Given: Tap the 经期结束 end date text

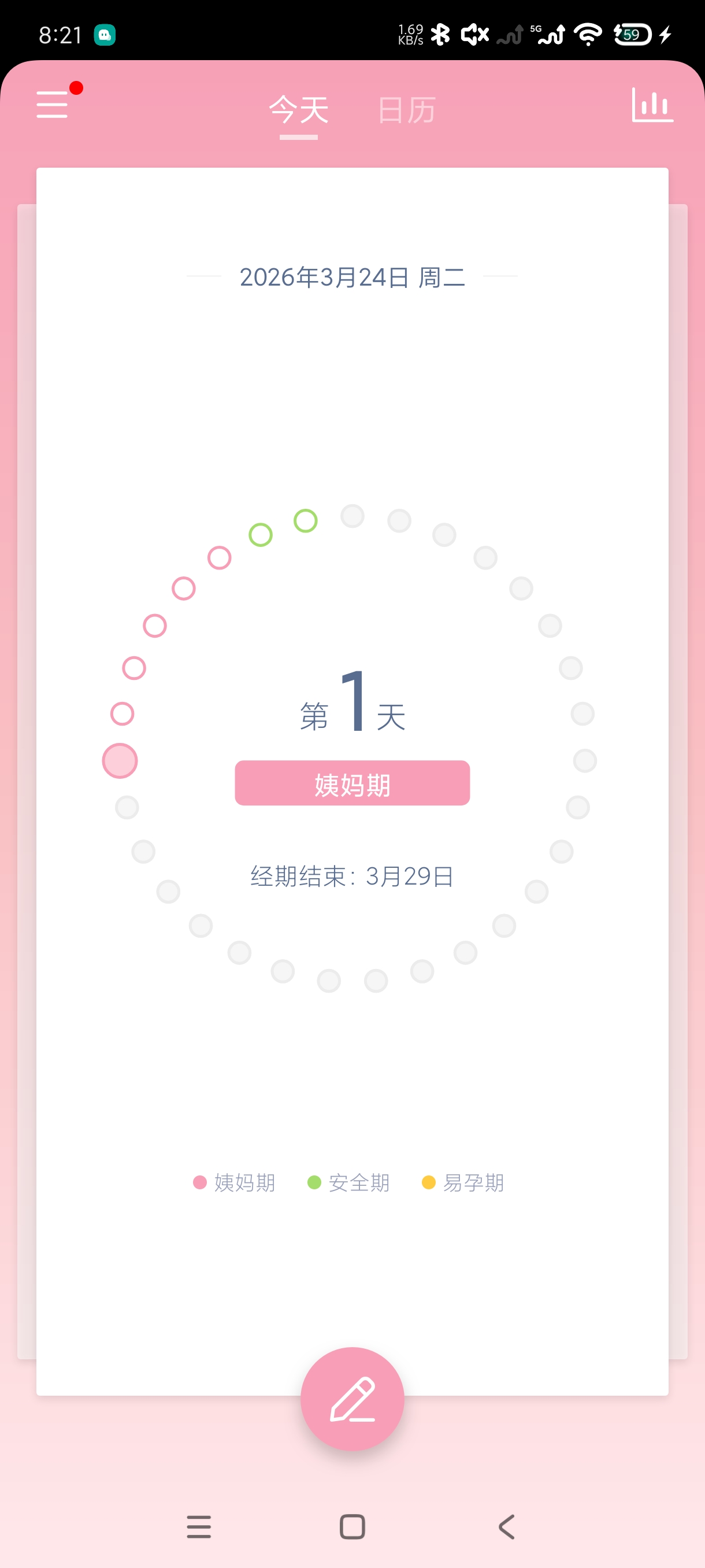Looking at the screenshot, I should point(351,877).
